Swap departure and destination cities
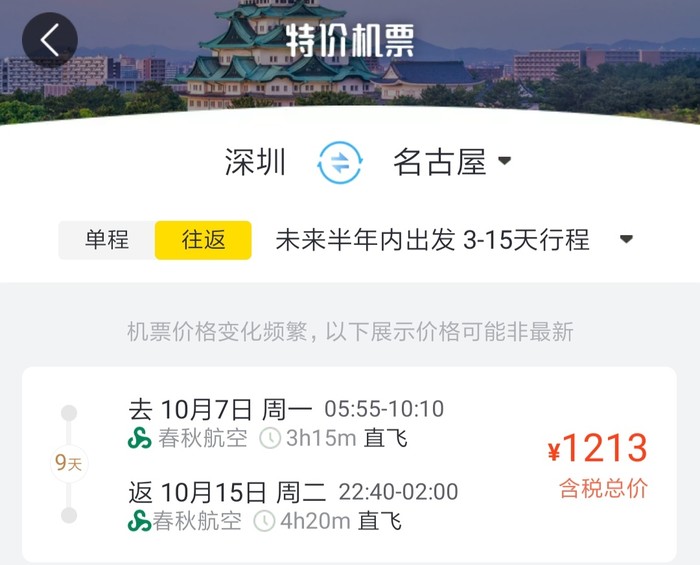 click(x=340, y=163)
